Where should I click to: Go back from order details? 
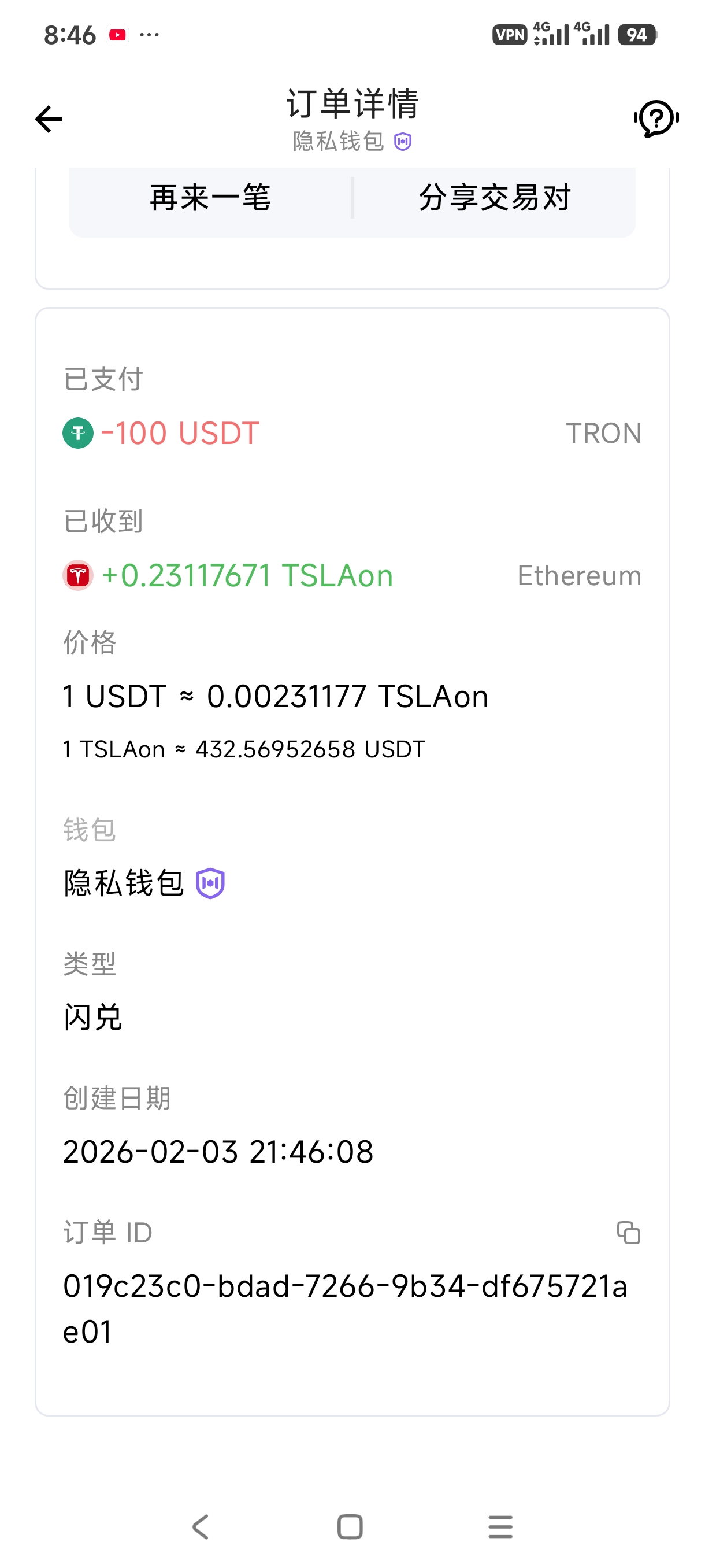(x=49, y=119)
